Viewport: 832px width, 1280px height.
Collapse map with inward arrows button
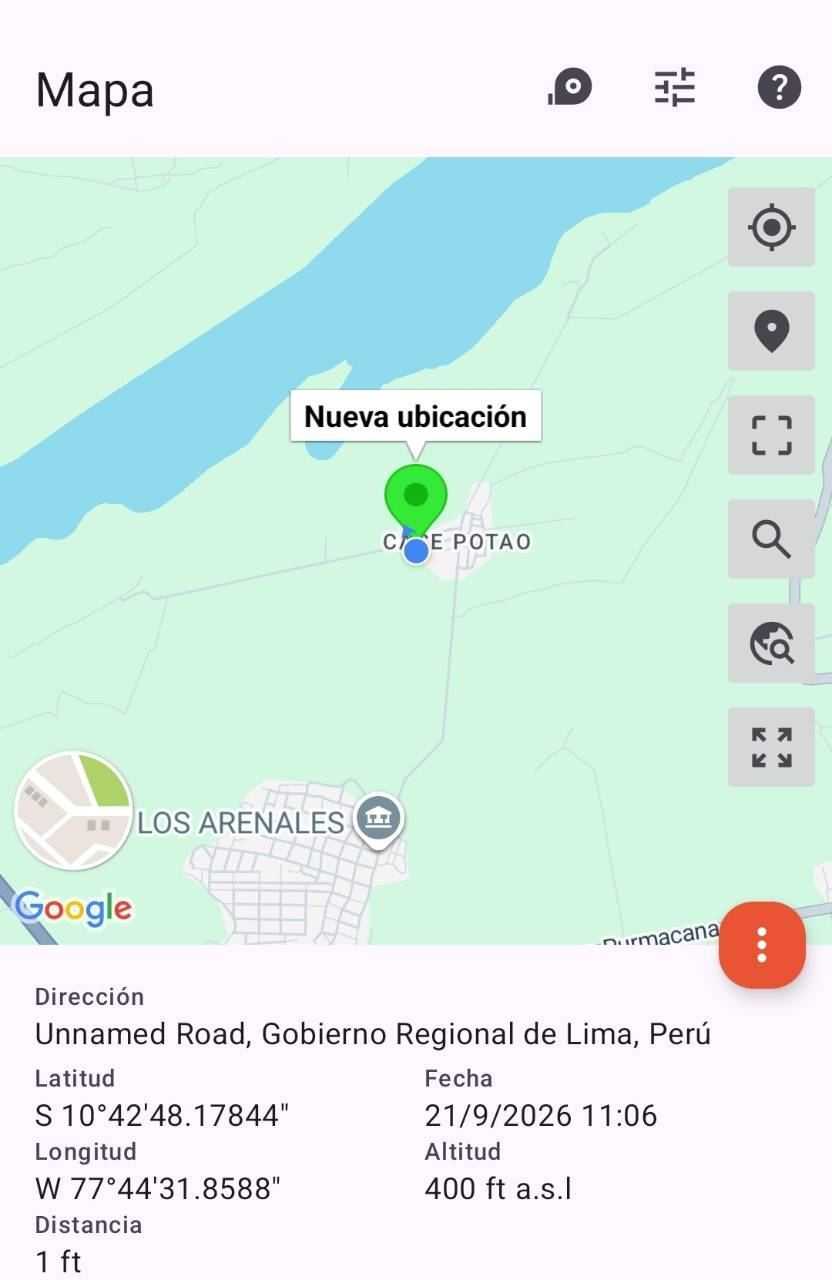click(771, 747)
